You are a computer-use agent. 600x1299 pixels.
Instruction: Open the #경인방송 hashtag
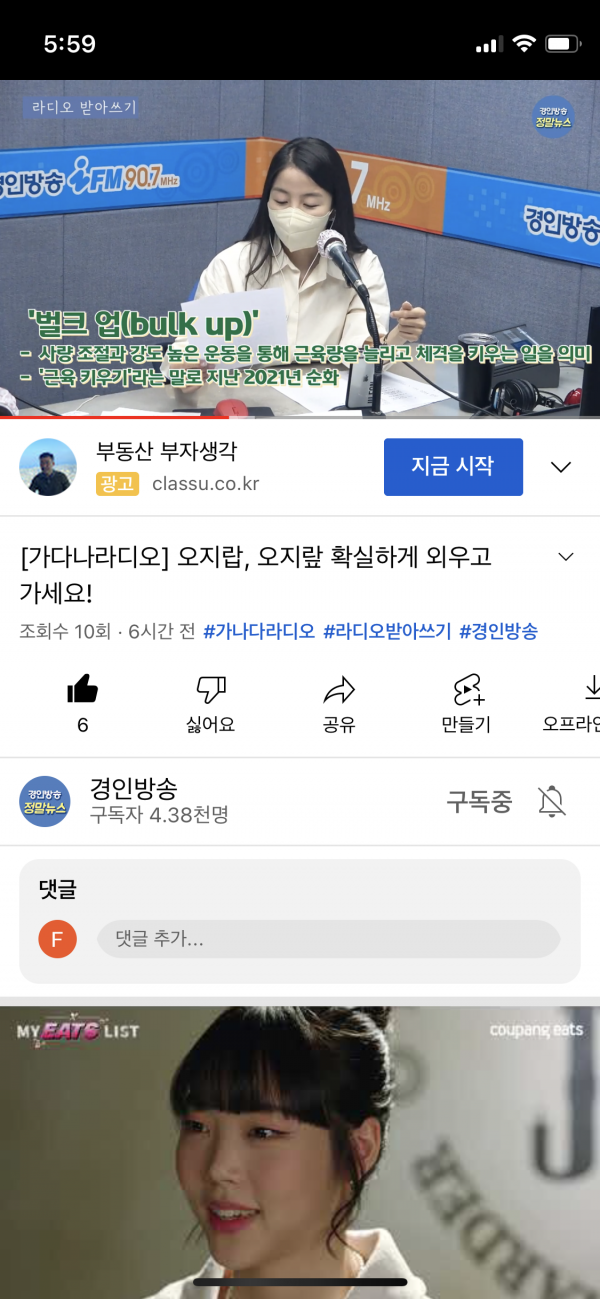[x=498, y=631]
